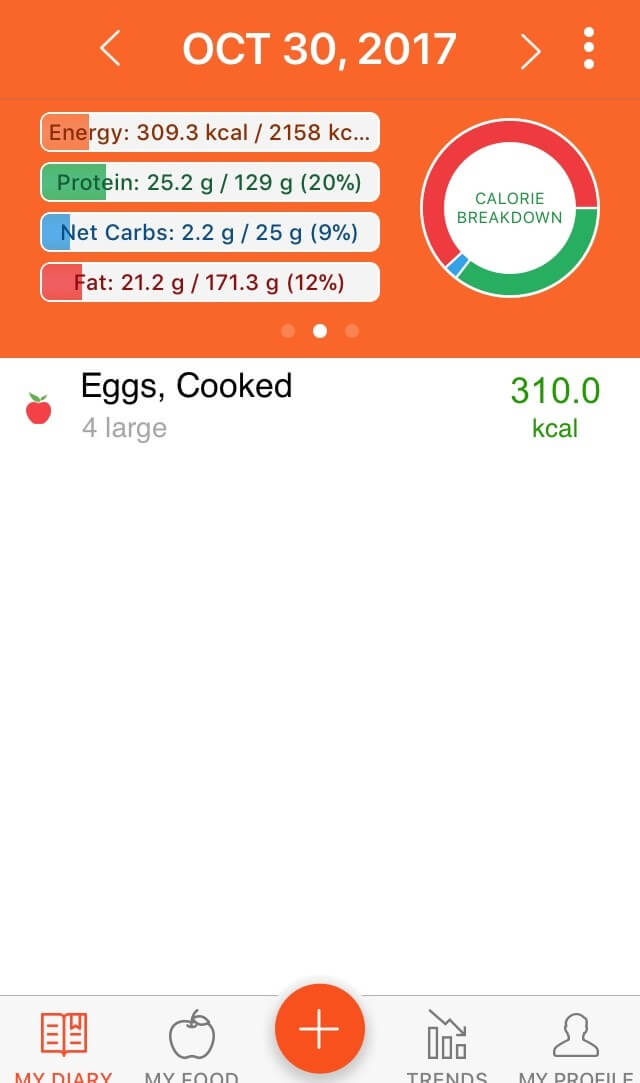Tap the Protein target bar
Image resolution: width=640 pixels, height=1083 pixels.
pos(210,182)
